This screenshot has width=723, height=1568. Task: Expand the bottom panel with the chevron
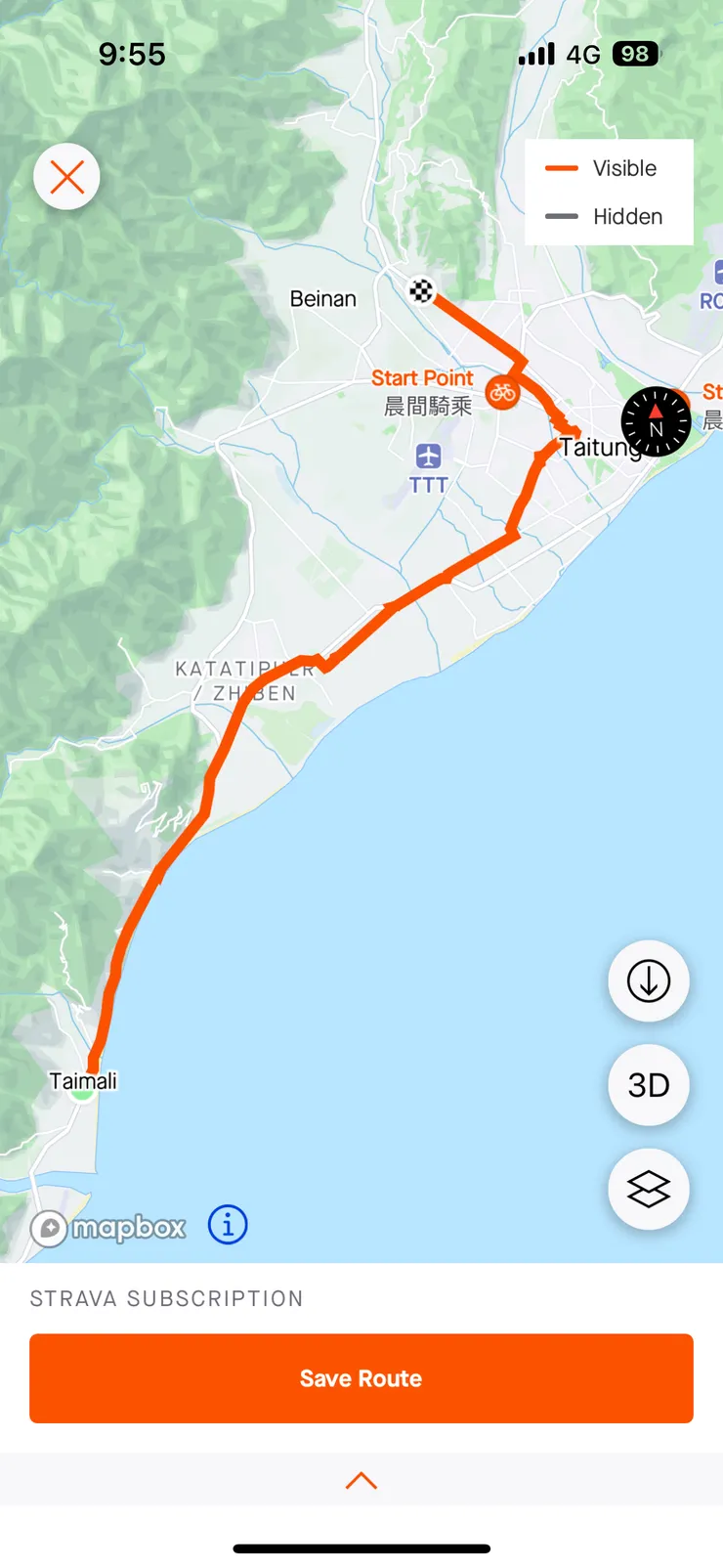pos(361,1480)
